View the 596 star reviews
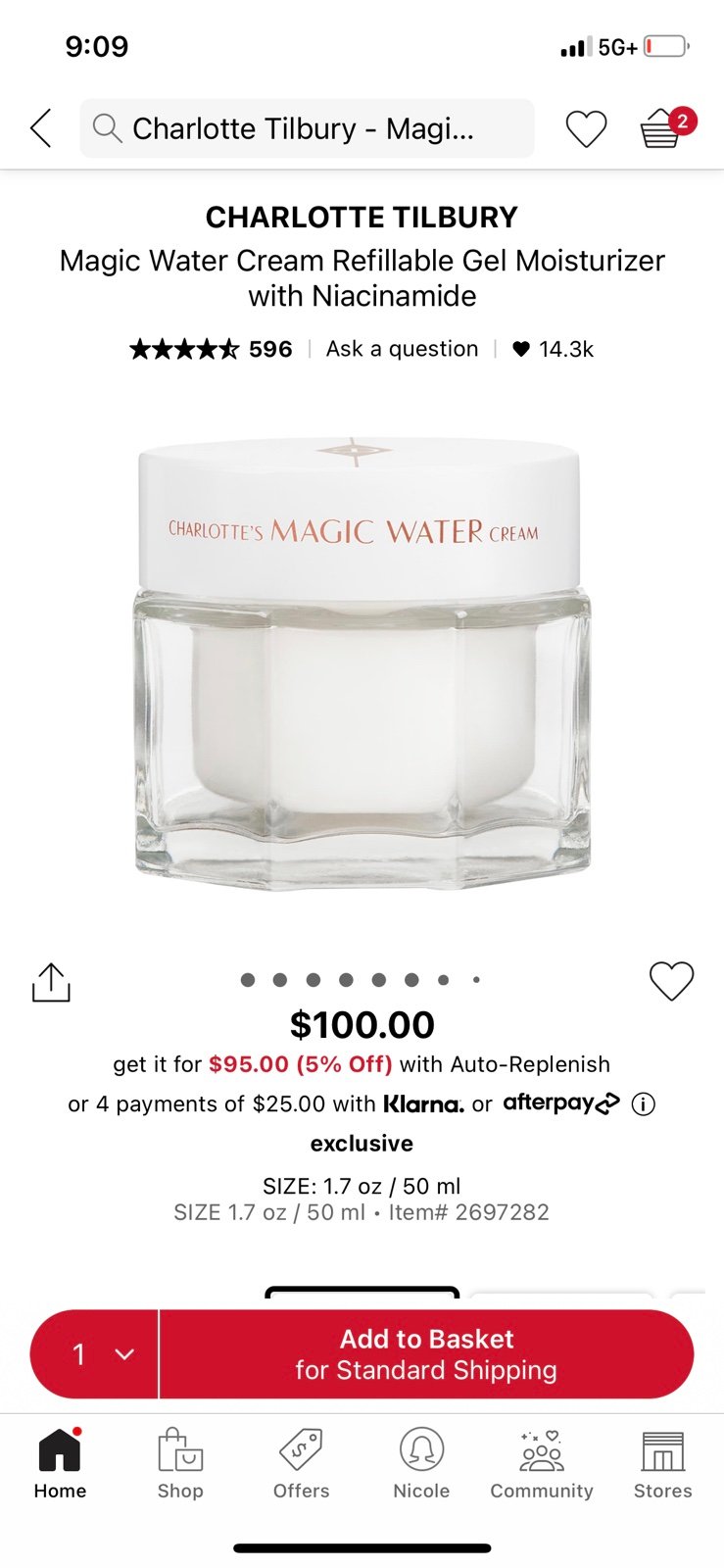 [x=211, y=349]
